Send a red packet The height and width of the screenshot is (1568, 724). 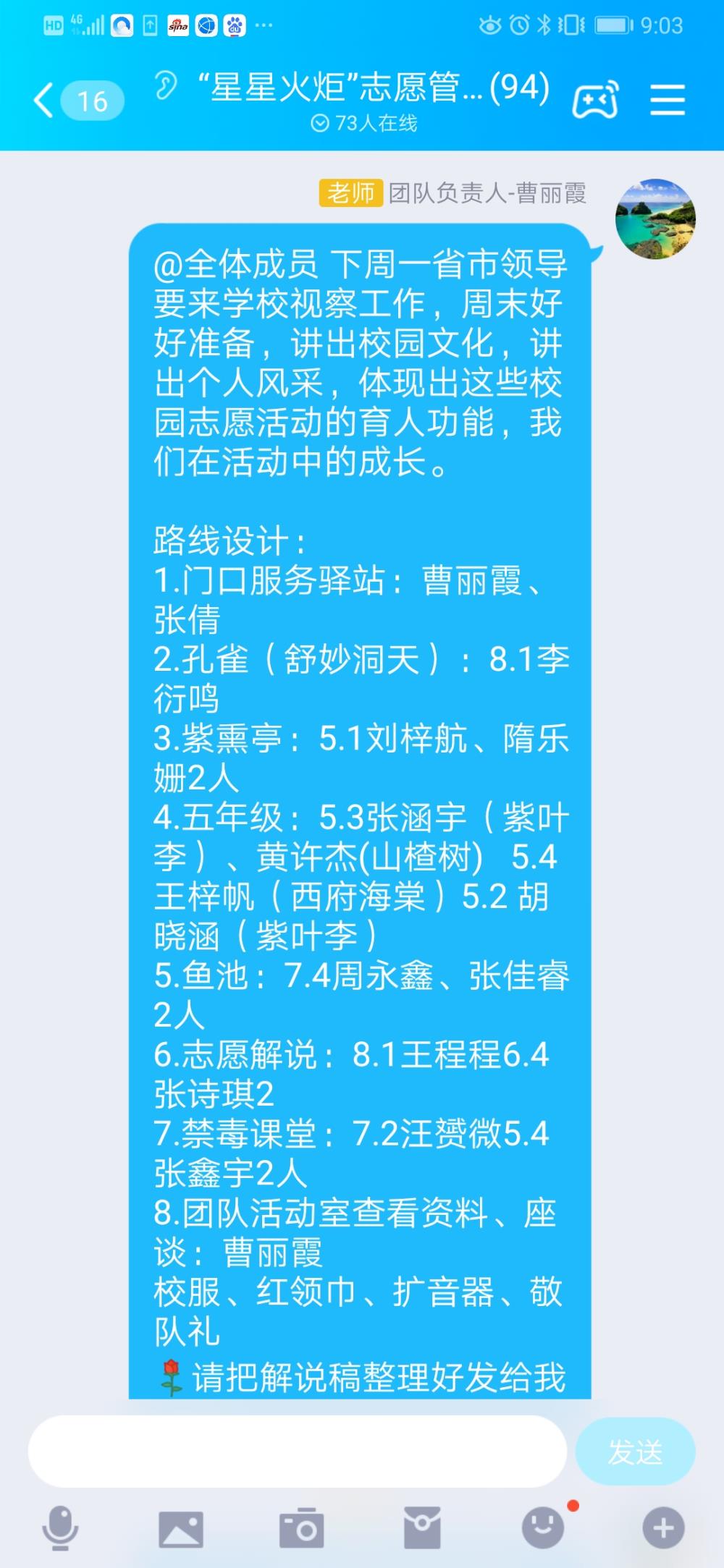tap(422, 1528)
